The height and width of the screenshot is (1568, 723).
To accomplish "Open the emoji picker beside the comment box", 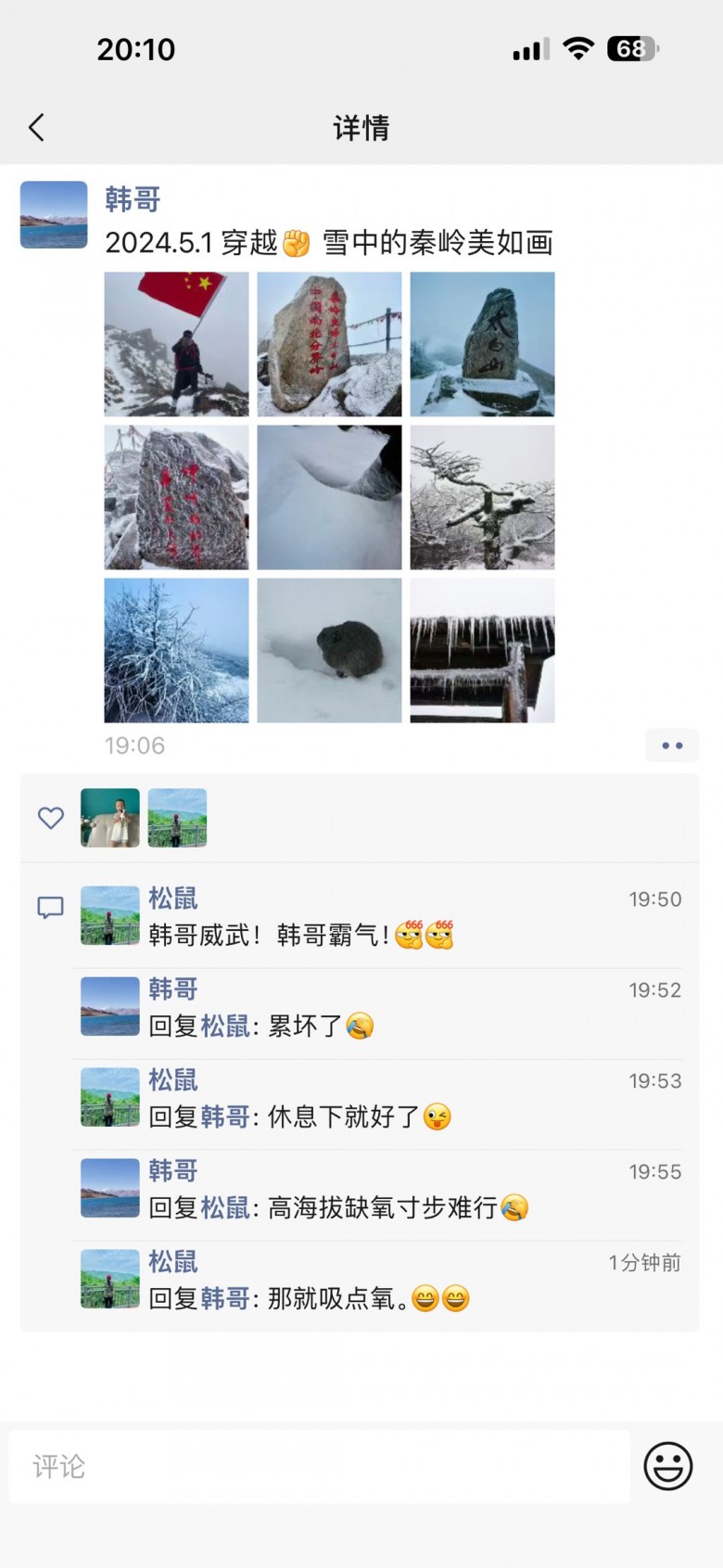I will 667,1466.
